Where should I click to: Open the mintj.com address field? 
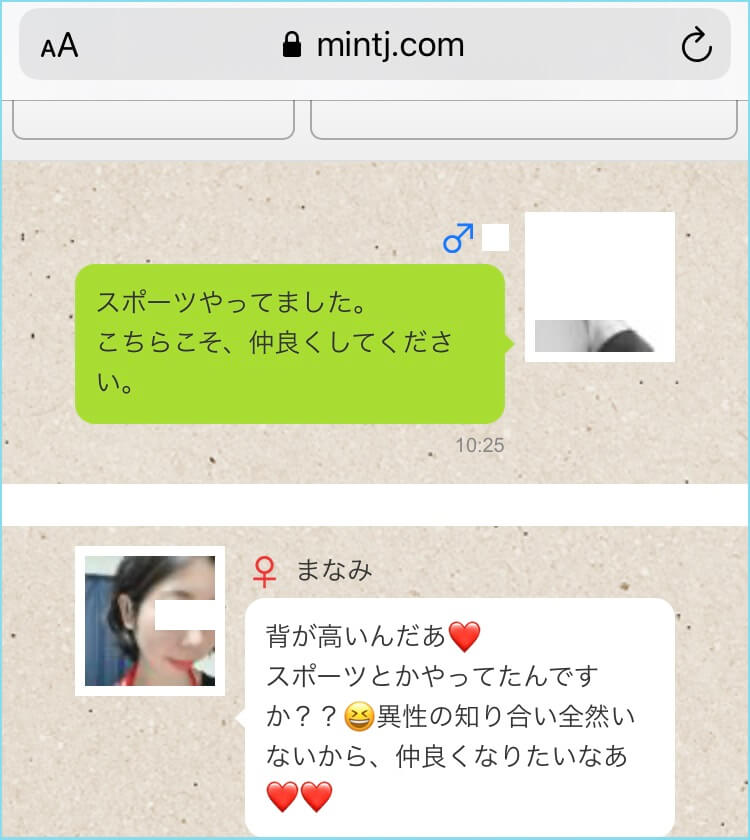point(390,44)
